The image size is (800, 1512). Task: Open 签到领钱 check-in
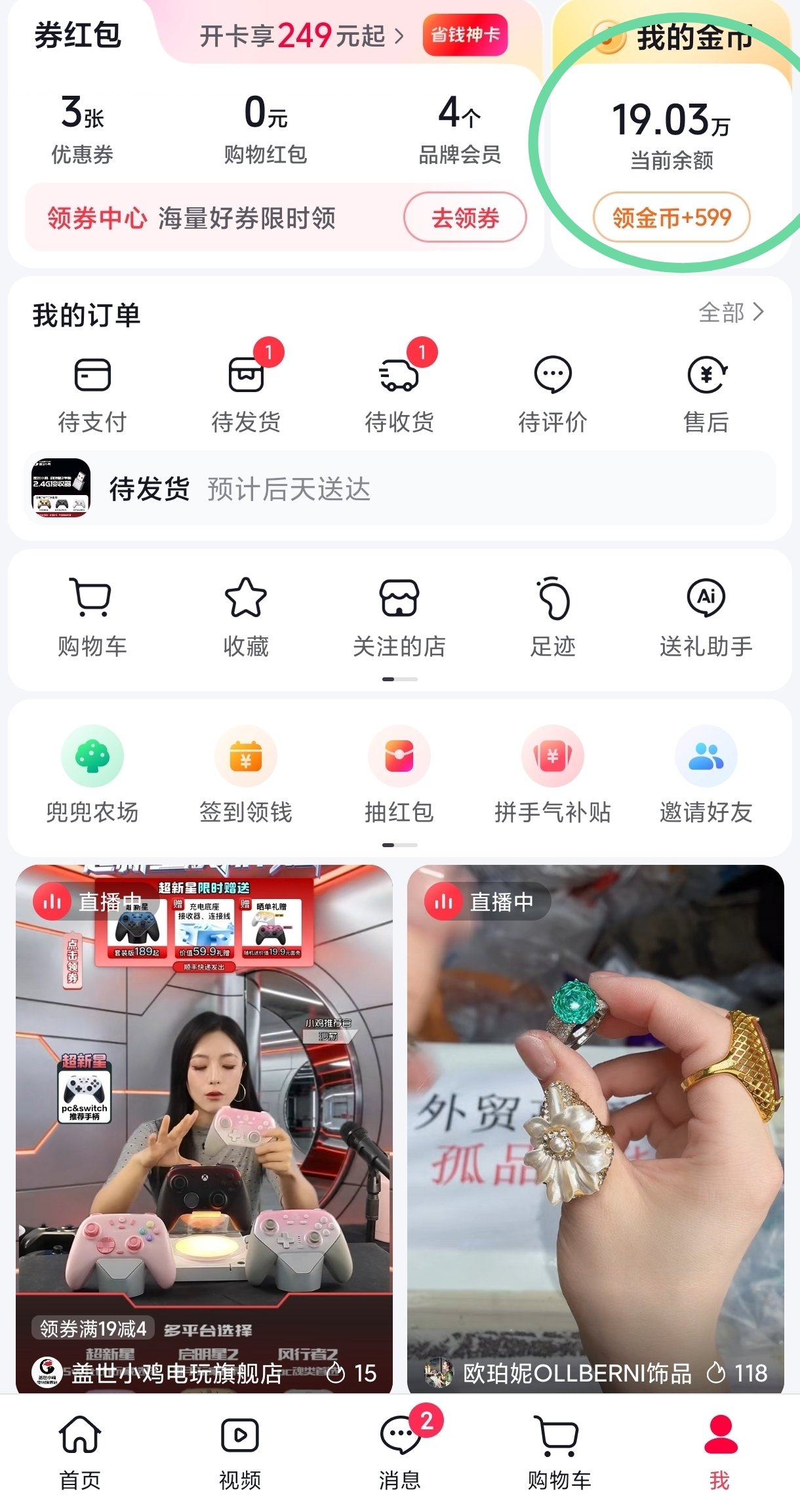tap(246, 775)
